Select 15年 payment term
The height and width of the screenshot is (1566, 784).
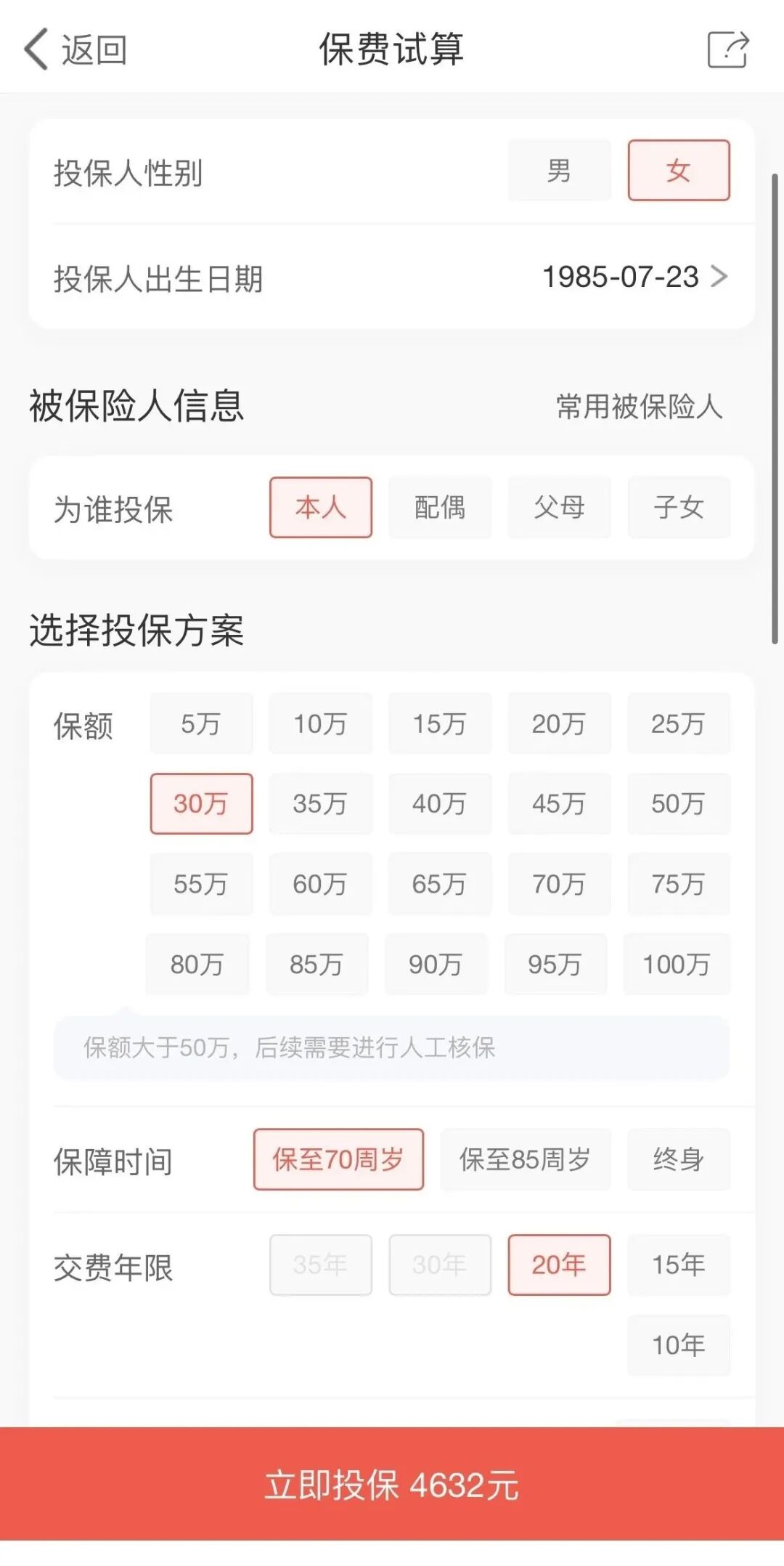point(679,1265)
